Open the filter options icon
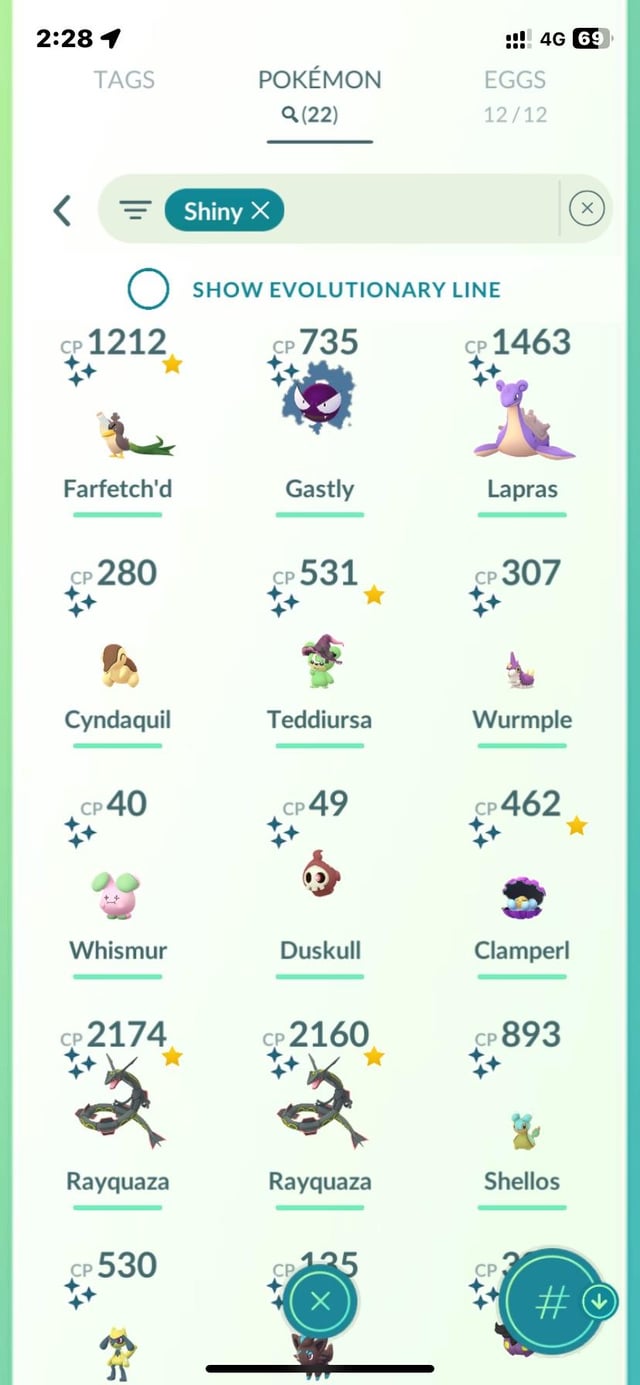640x1385 pixels. coord(135,210)
